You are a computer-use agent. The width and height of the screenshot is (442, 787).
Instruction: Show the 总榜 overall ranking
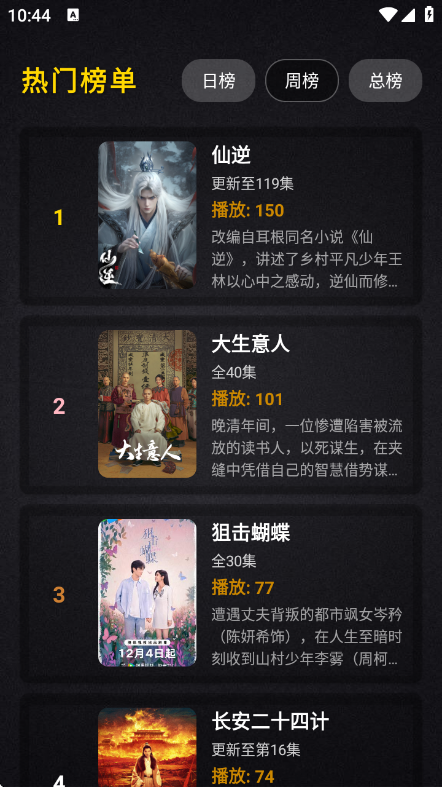point(385,81)
